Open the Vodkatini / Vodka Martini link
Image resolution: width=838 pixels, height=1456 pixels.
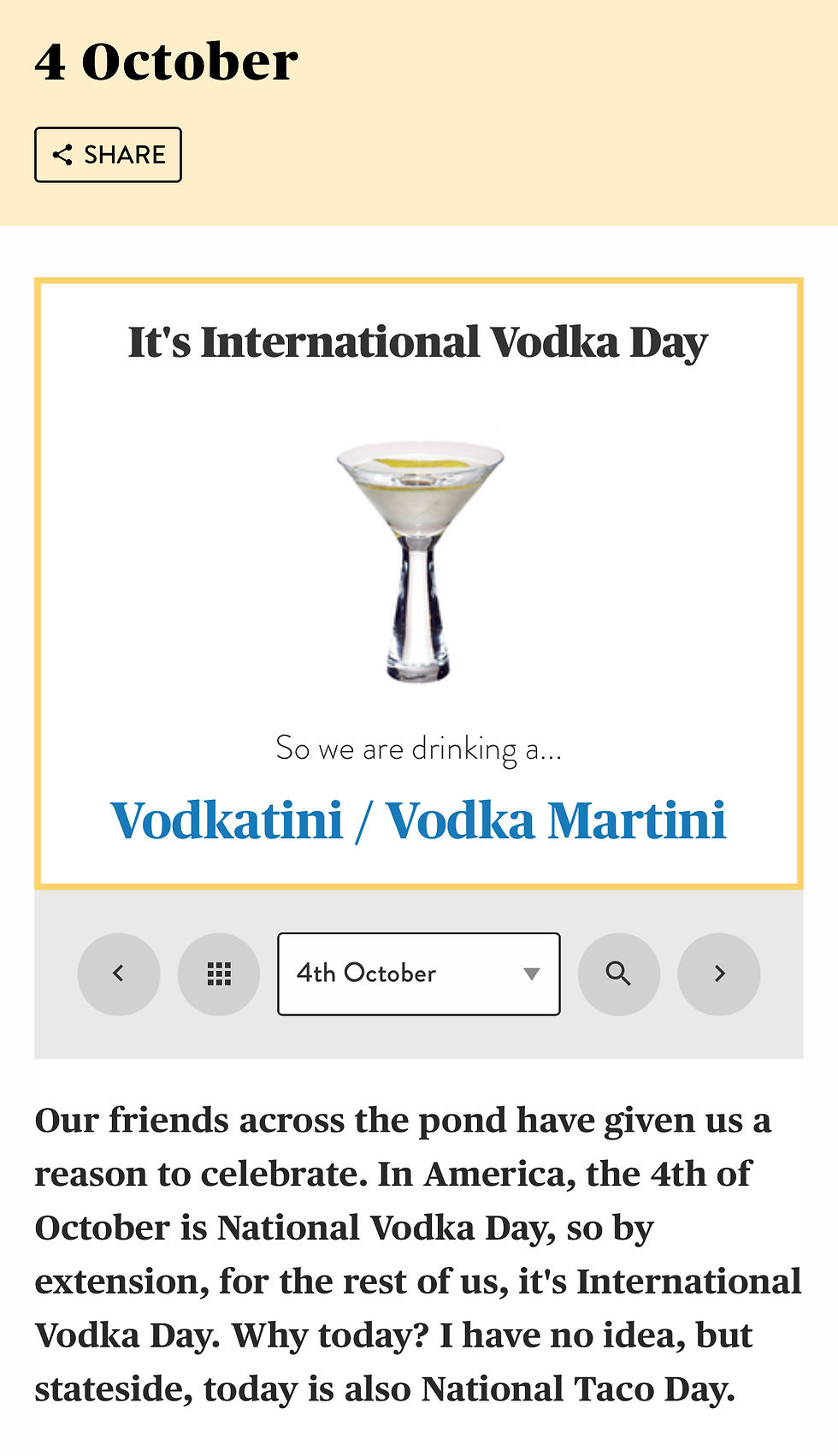coord(418,820)
